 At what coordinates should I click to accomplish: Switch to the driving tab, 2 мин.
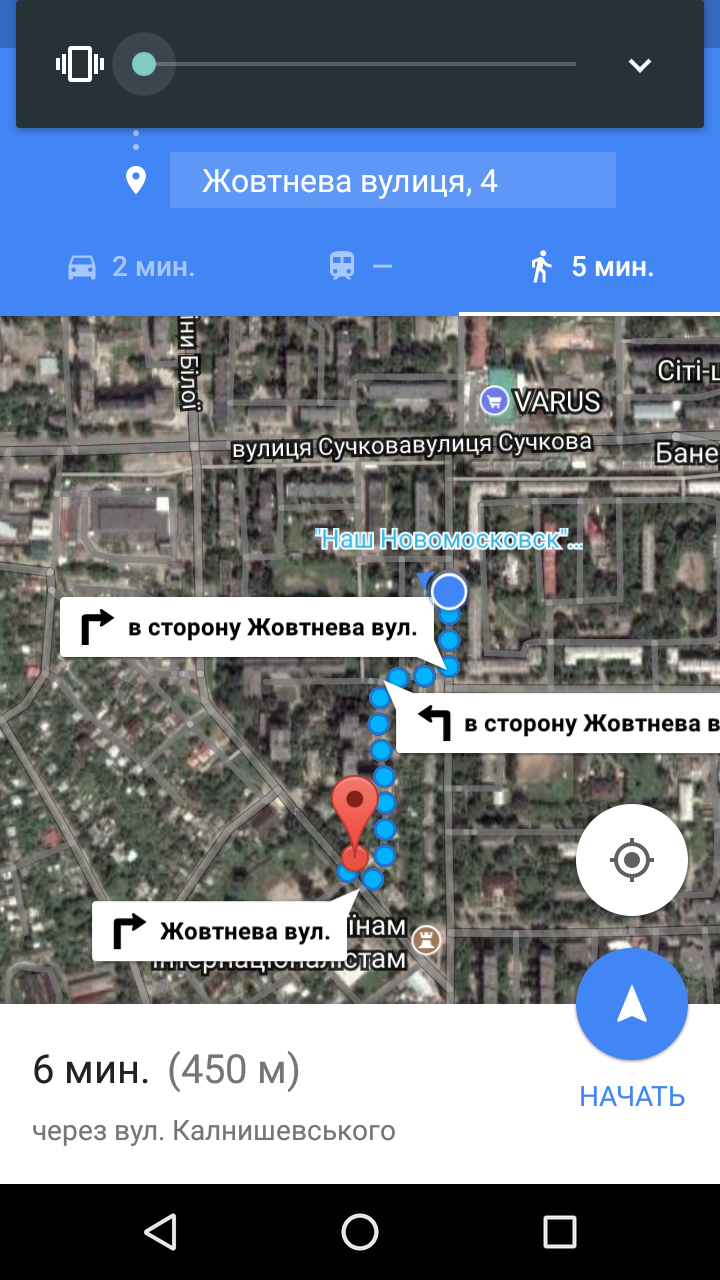pyautogui.click(x=130, y=267)
